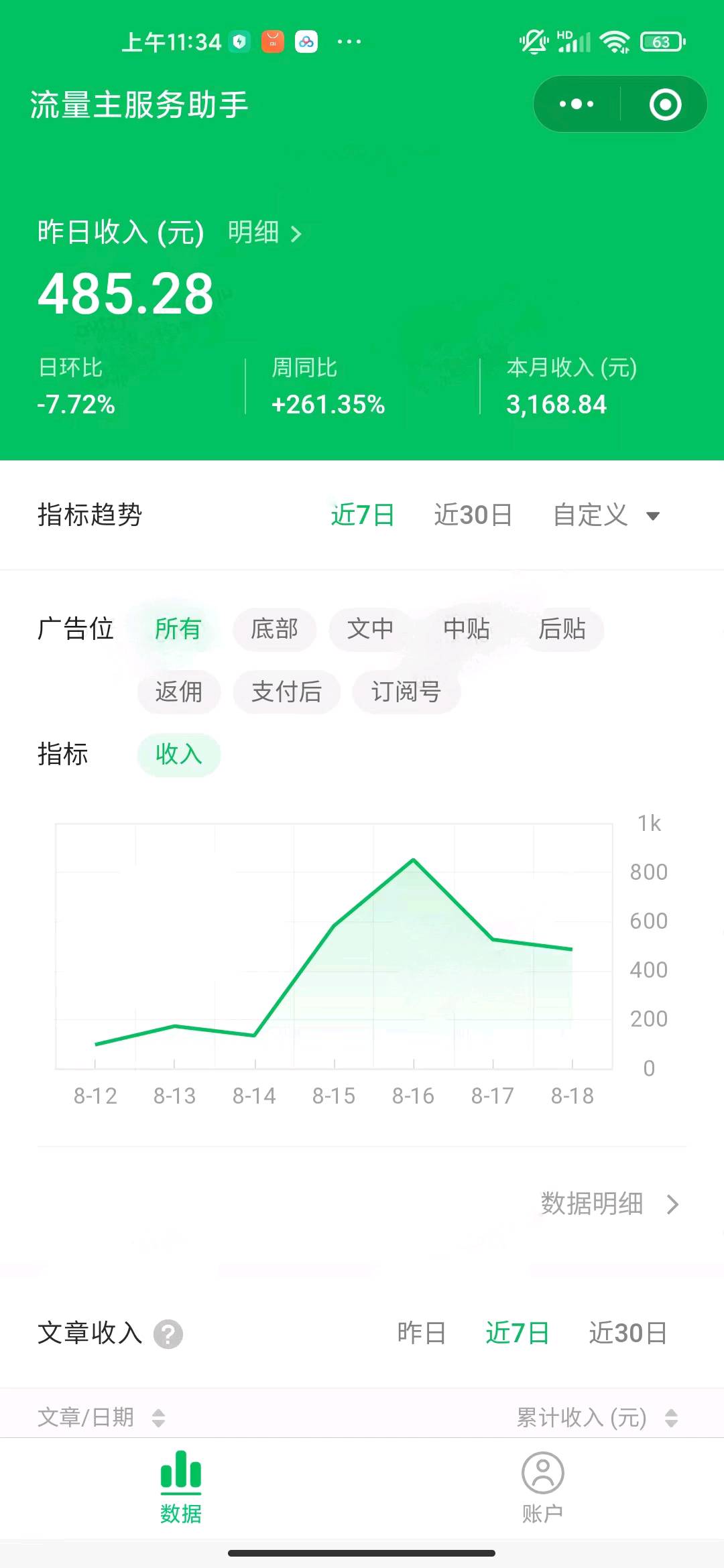Choose the 中贴 ad slot chip
This screenshot has height=1568, width=724.
click(x=467, y=629)
